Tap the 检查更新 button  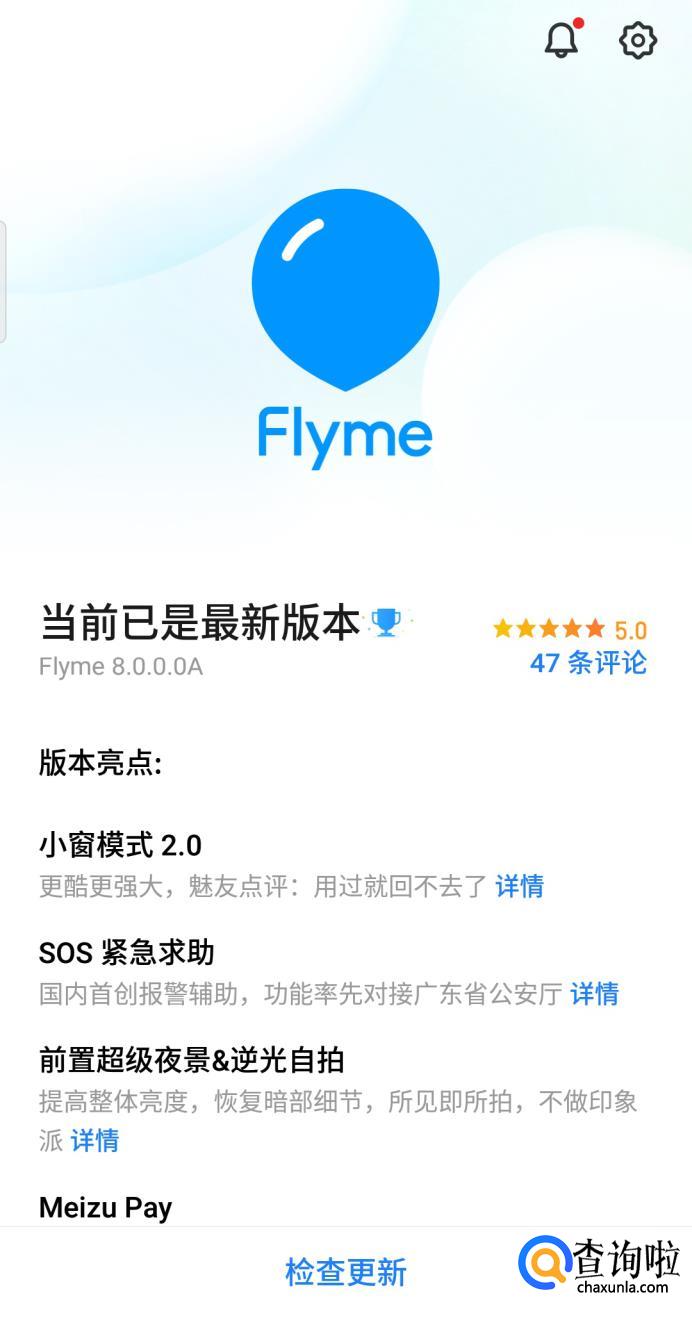click(346, 1272)
